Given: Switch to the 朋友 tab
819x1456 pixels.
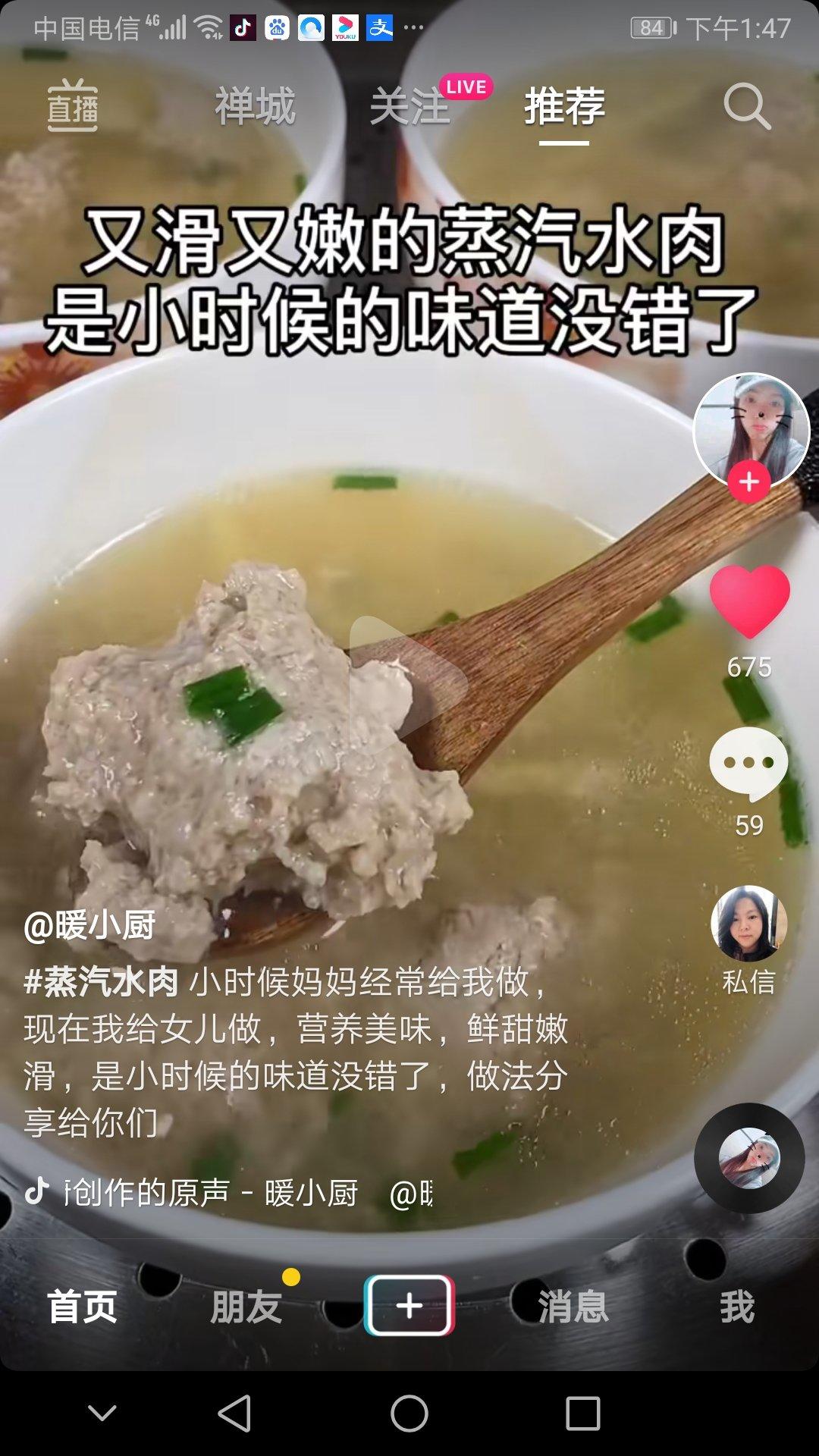Looking at the screenshot, I should (246, 1306).
